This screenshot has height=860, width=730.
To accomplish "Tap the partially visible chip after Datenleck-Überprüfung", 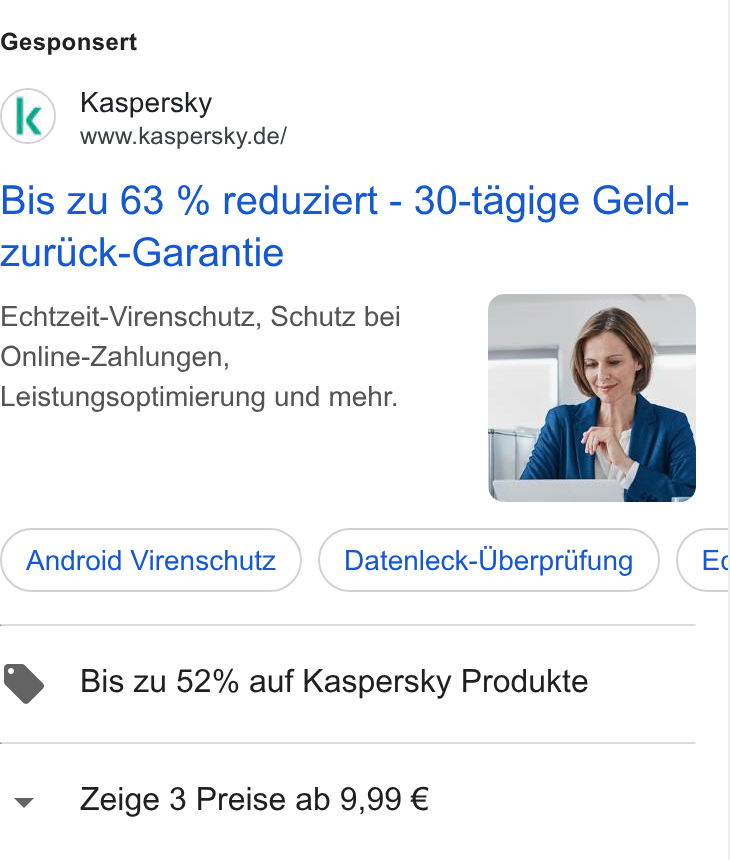I will click(x=703, y=560).
